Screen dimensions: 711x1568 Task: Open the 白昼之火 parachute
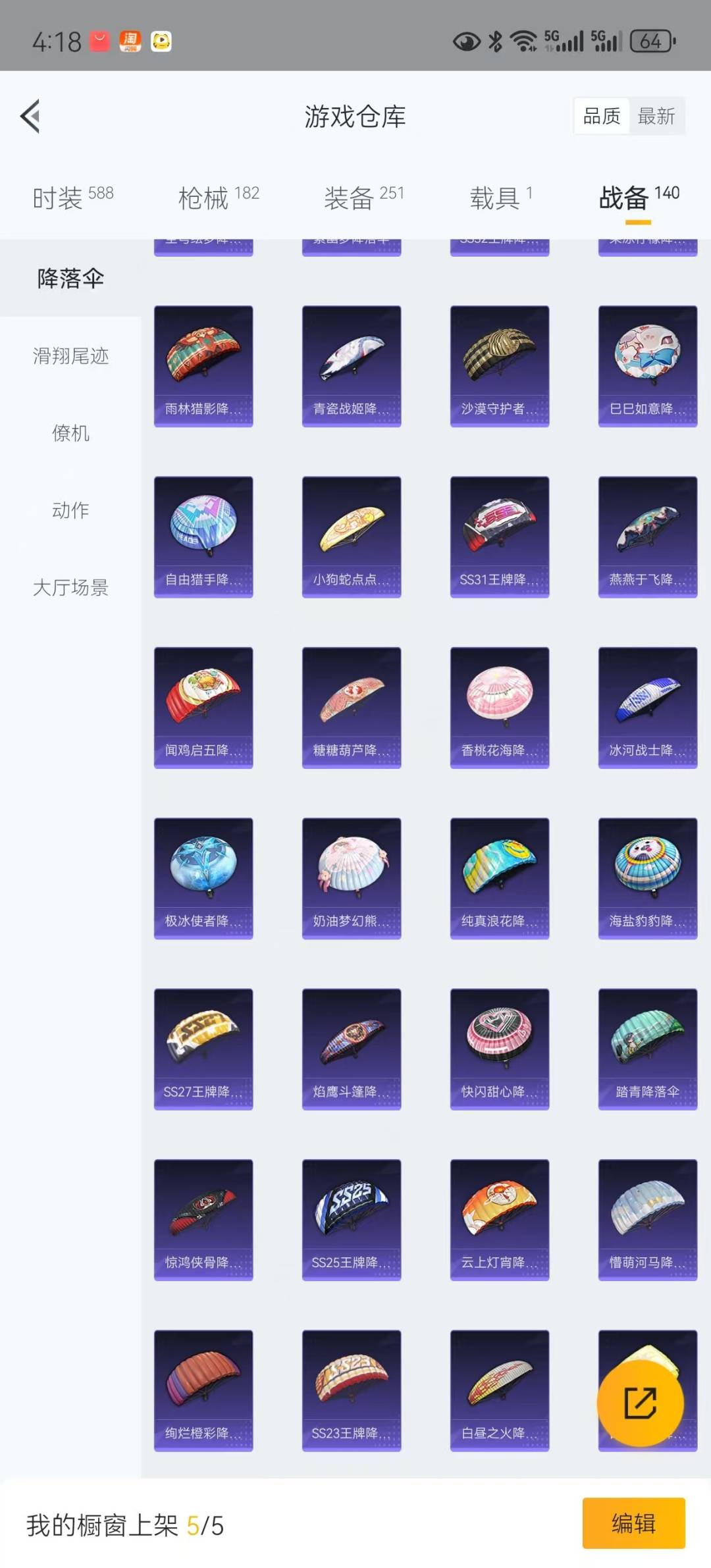[500, 1390]
